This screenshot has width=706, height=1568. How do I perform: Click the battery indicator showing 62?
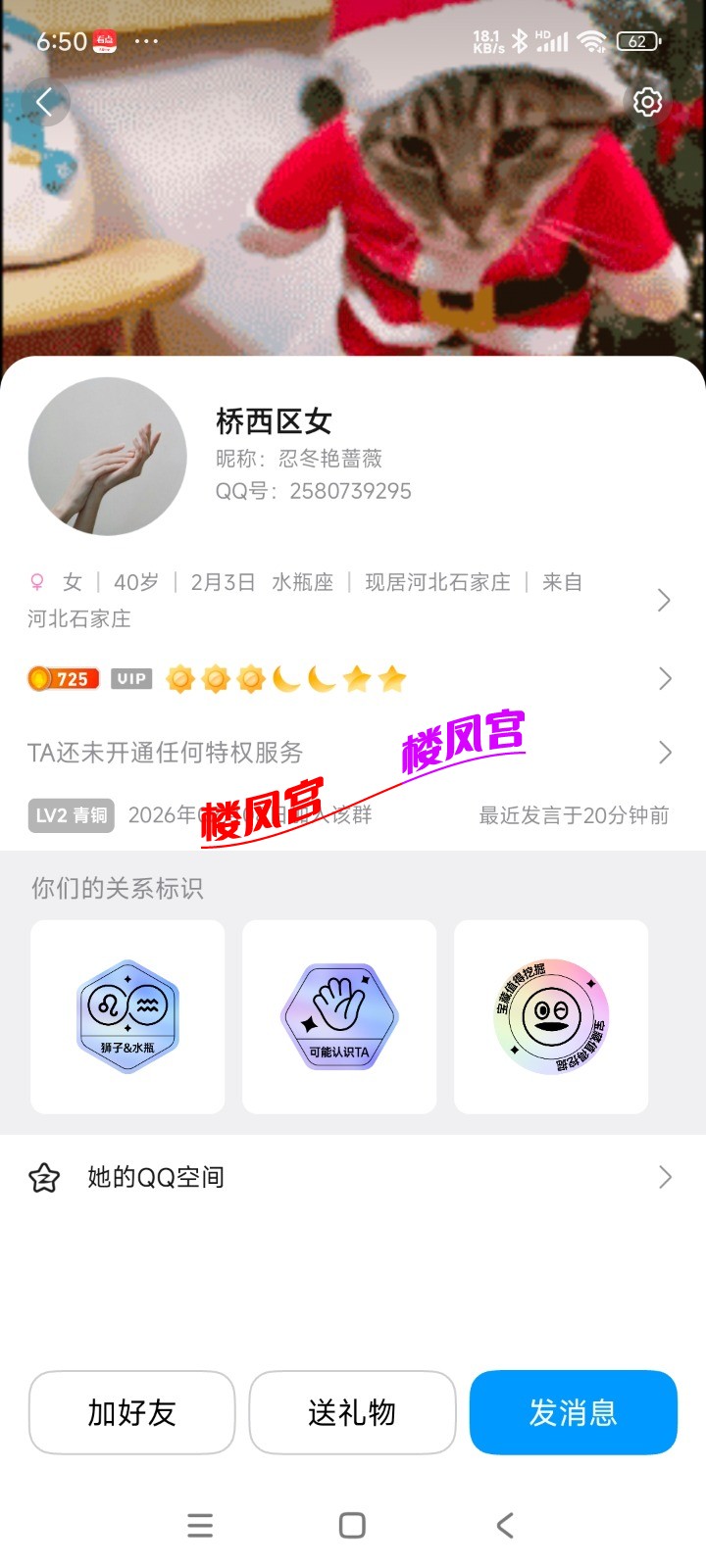point(638,41)
